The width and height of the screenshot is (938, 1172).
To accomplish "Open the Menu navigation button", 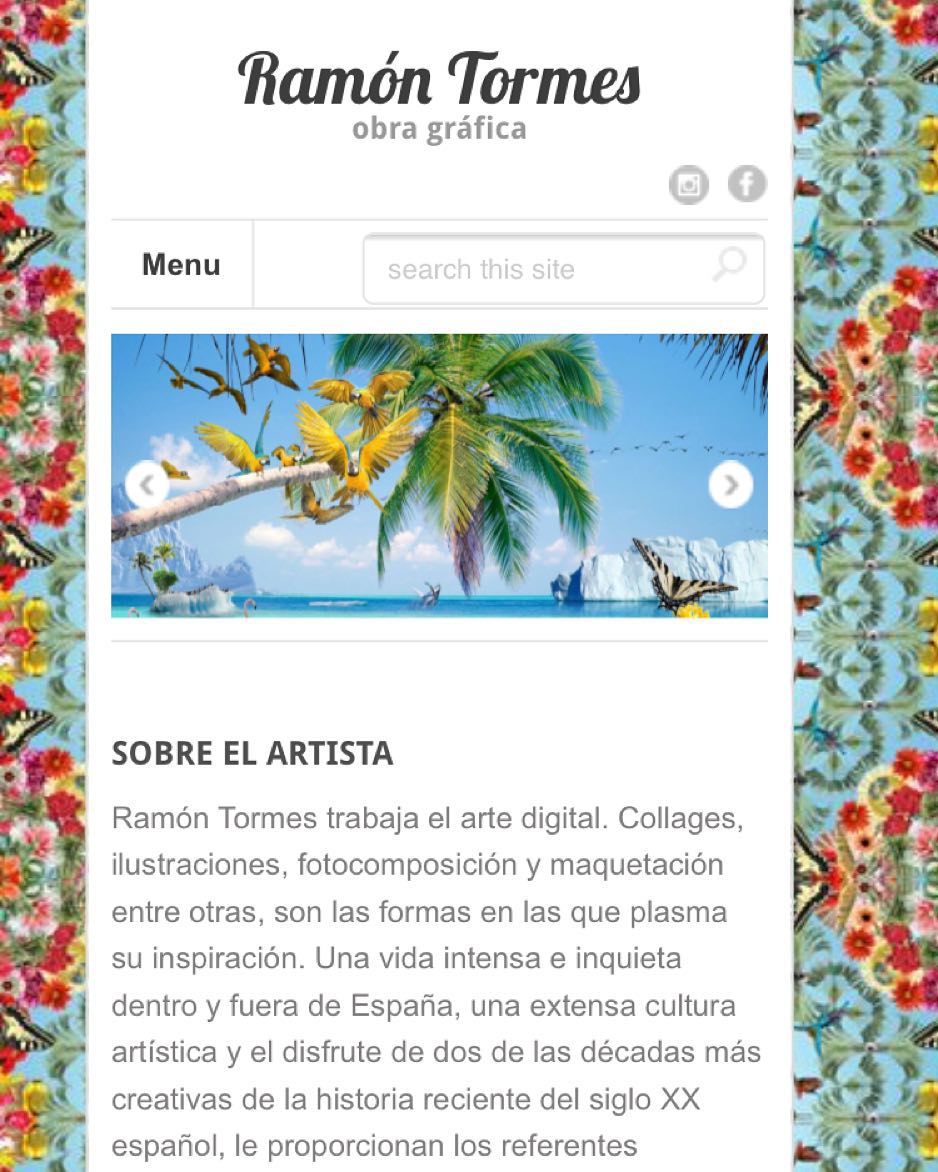I will coord(181,265).
